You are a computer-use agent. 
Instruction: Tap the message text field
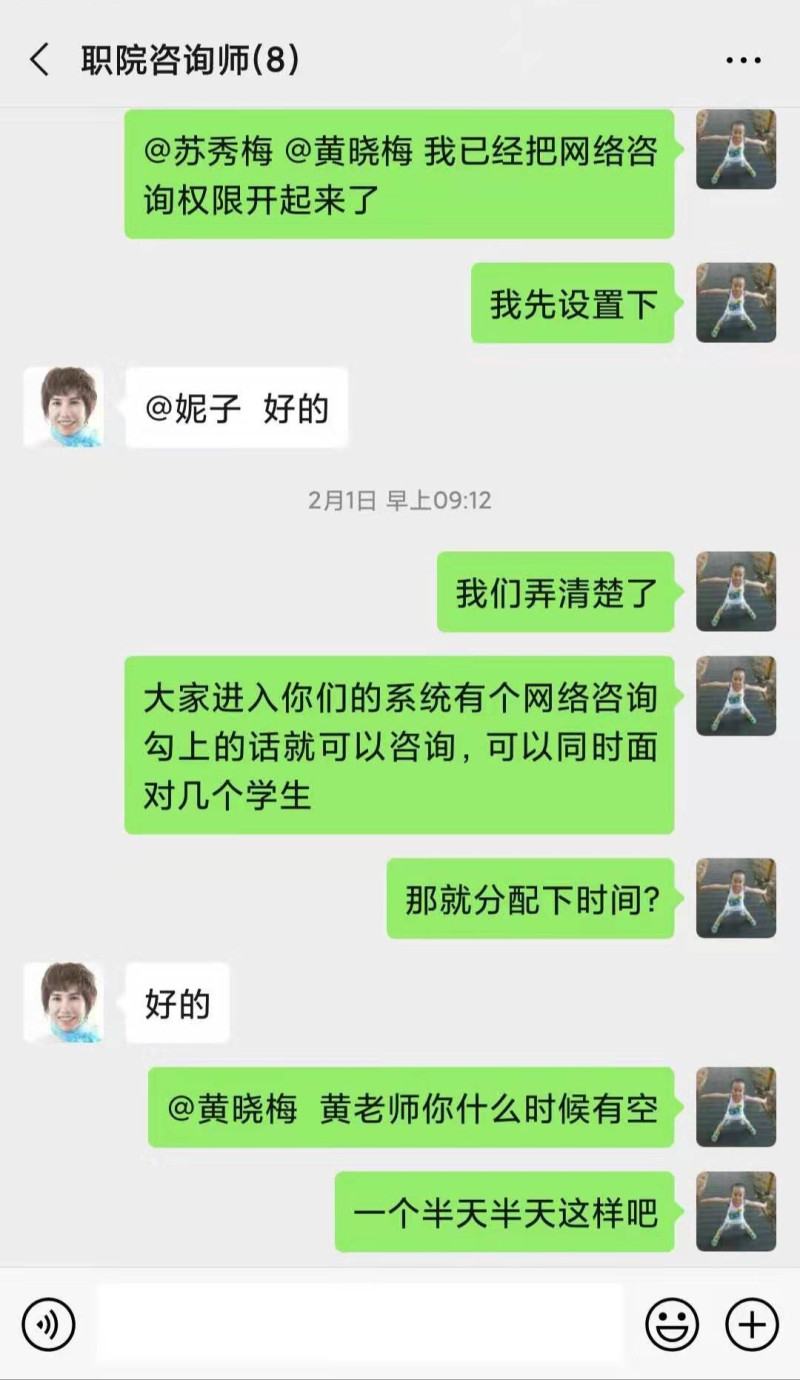click(x=360, y=1326)
